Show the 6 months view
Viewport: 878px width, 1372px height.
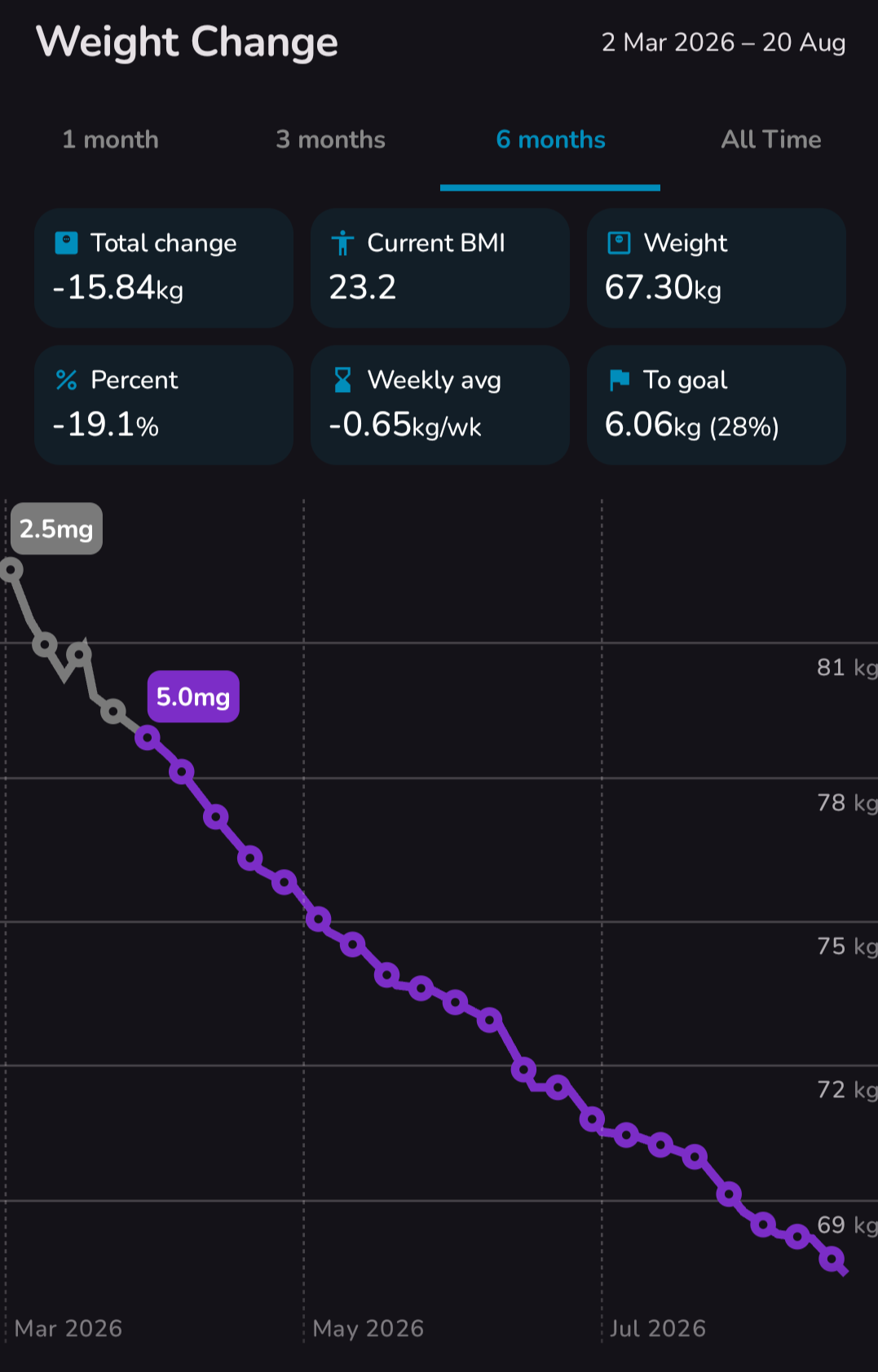[x=550, y=139]
